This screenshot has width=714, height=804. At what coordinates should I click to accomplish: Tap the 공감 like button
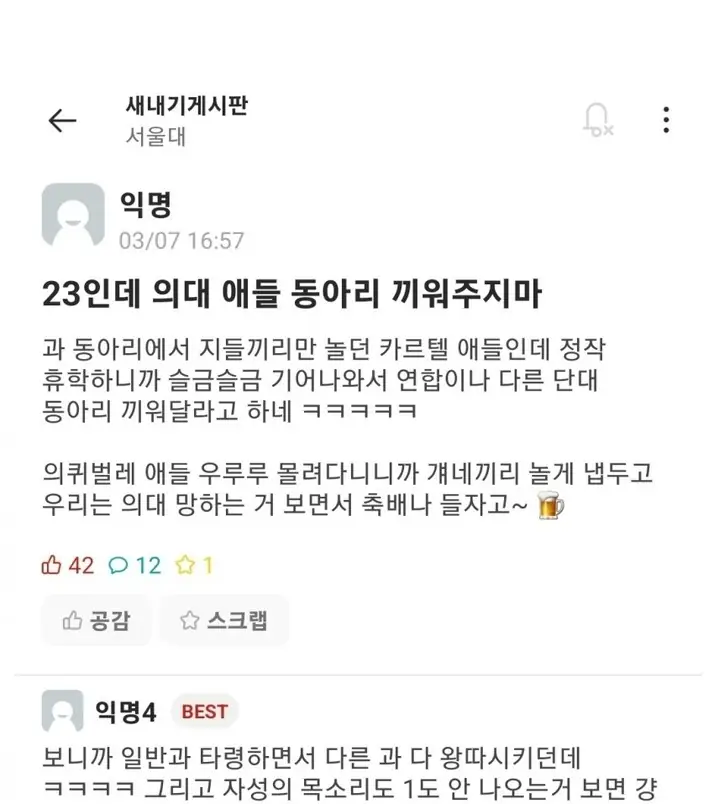[x=96, y=621]
